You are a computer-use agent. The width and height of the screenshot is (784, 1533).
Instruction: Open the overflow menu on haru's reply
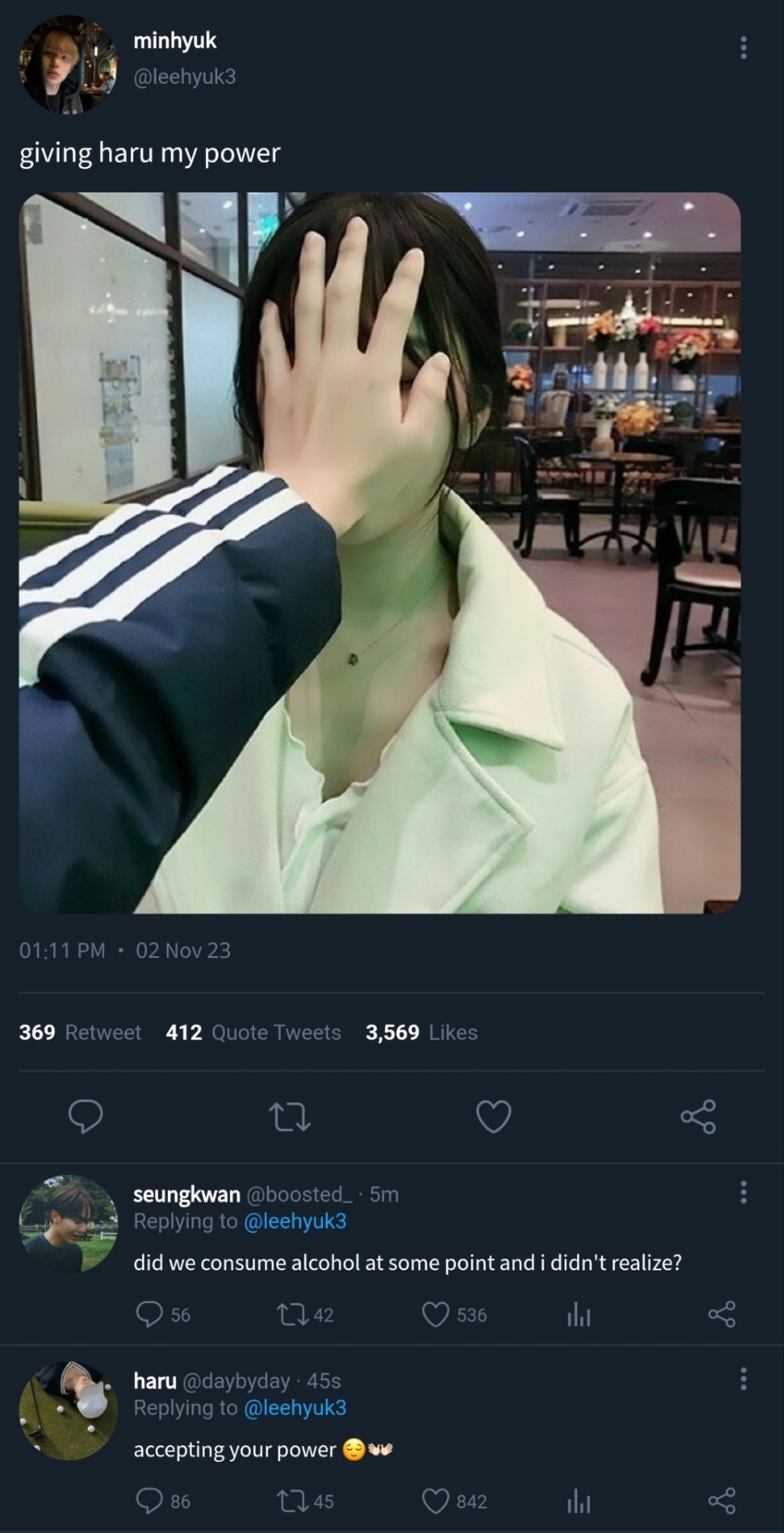[743, 1379]
